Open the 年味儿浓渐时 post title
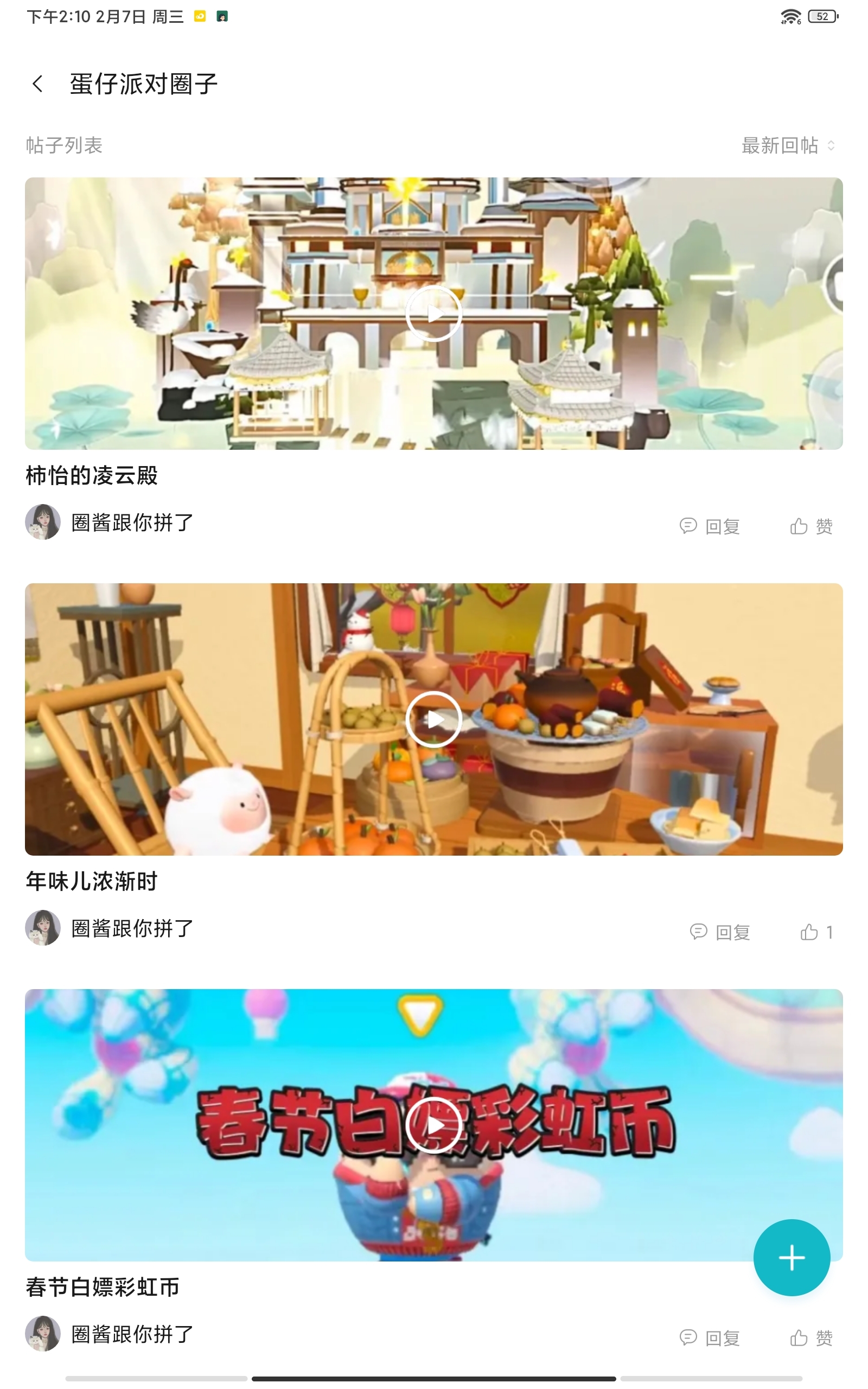Viewport: 868px width, 1389px height. click(x=92, y=881)
